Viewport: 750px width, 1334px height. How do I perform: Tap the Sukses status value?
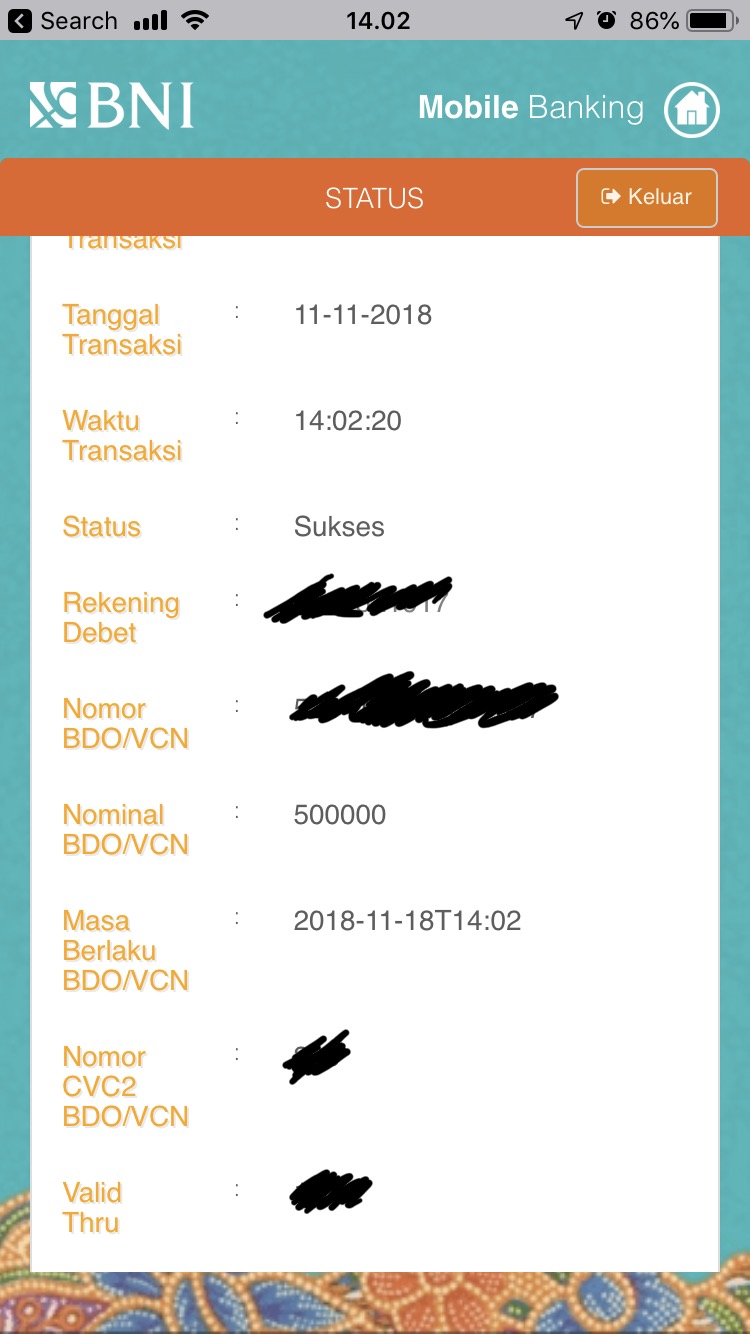pos(339,526)
